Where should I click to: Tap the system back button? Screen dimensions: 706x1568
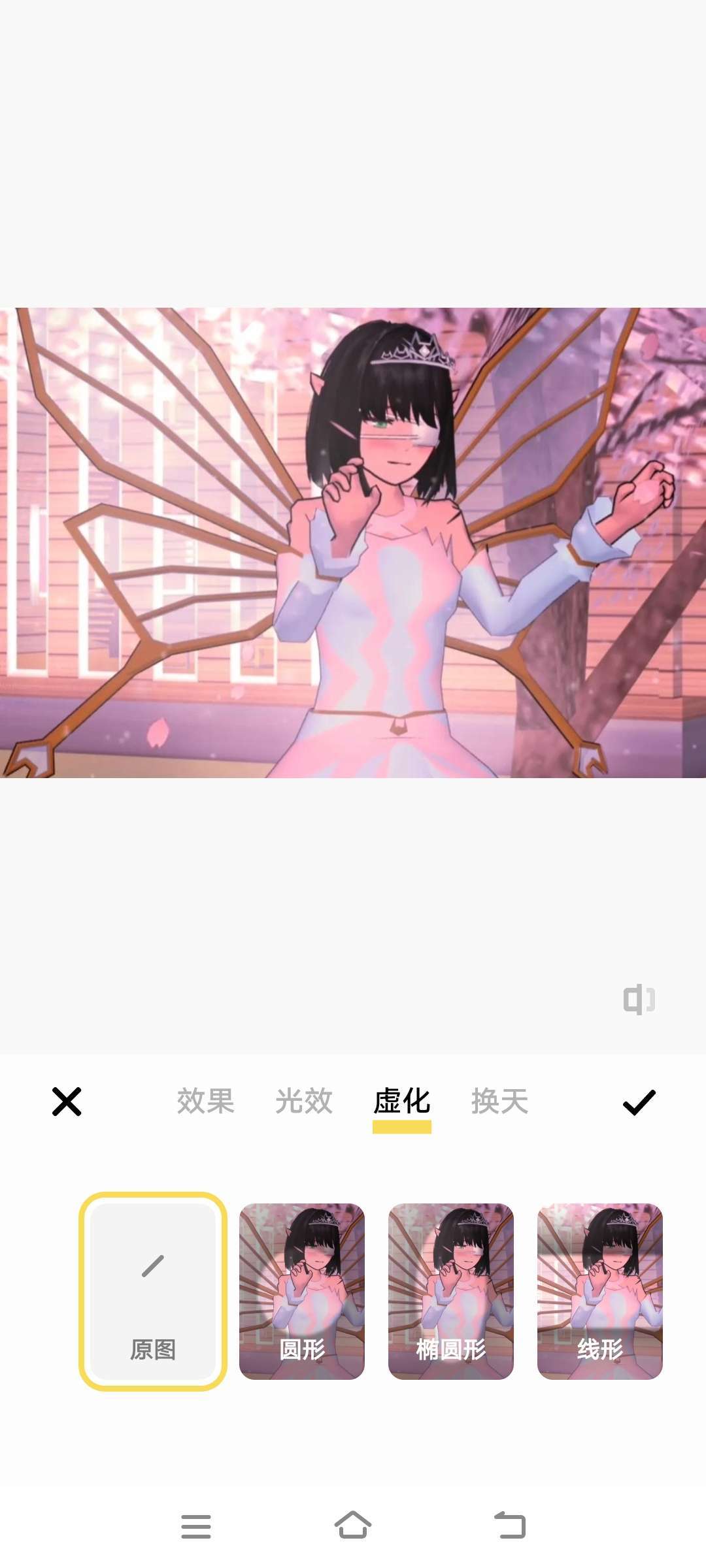[510, 1525]
